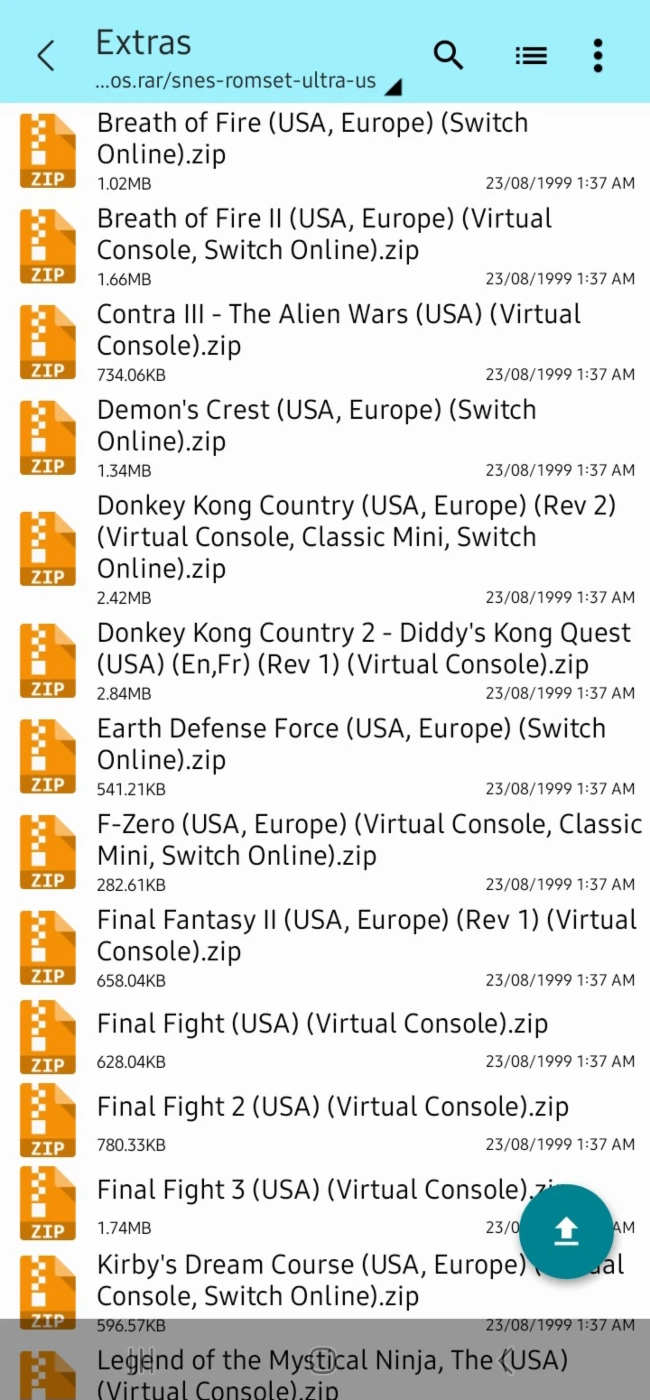Open the Final Fight 2 zip file

[x=325, y=1122]
